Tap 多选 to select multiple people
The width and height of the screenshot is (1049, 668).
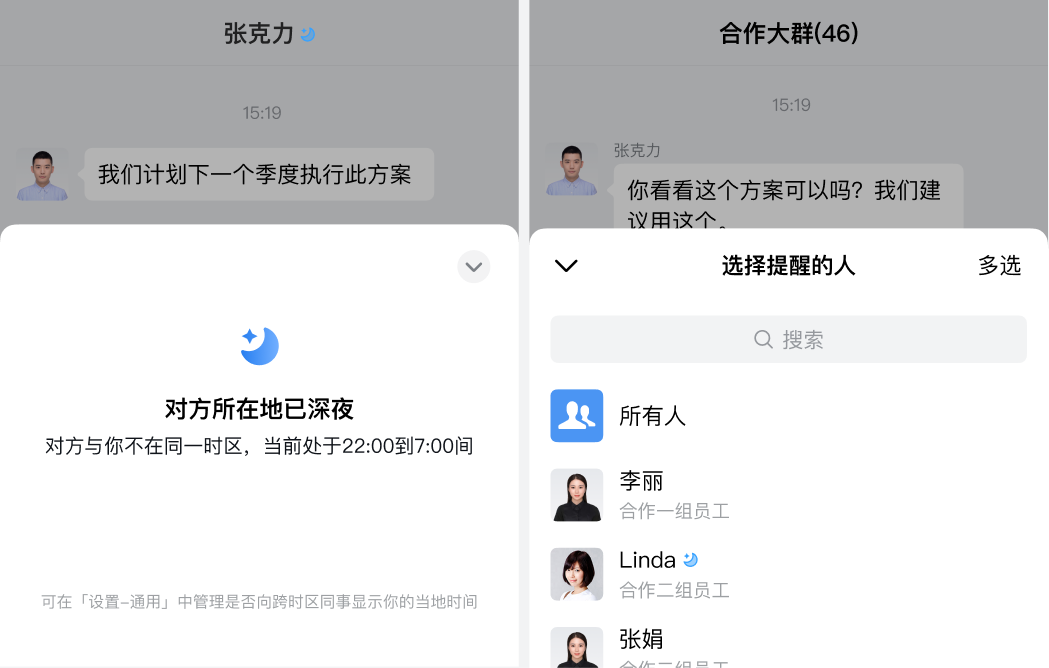click(x=999, y=266)
